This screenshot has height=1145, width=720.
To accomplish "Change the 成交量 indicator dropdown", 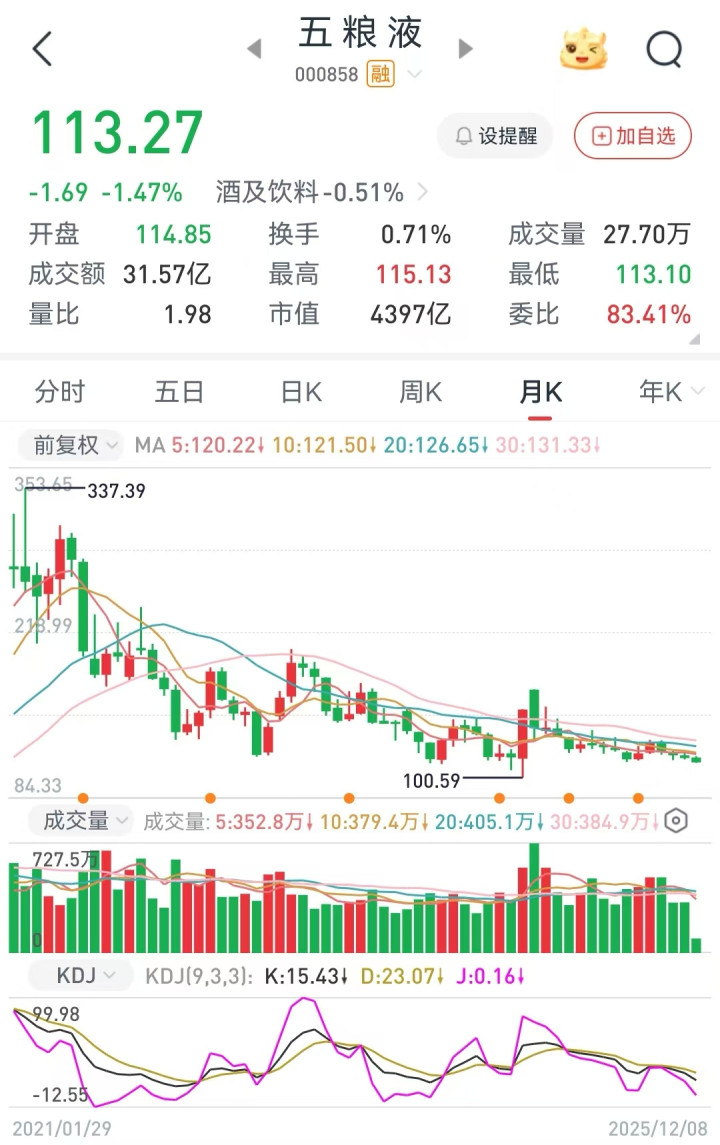I will coord(80,821).
